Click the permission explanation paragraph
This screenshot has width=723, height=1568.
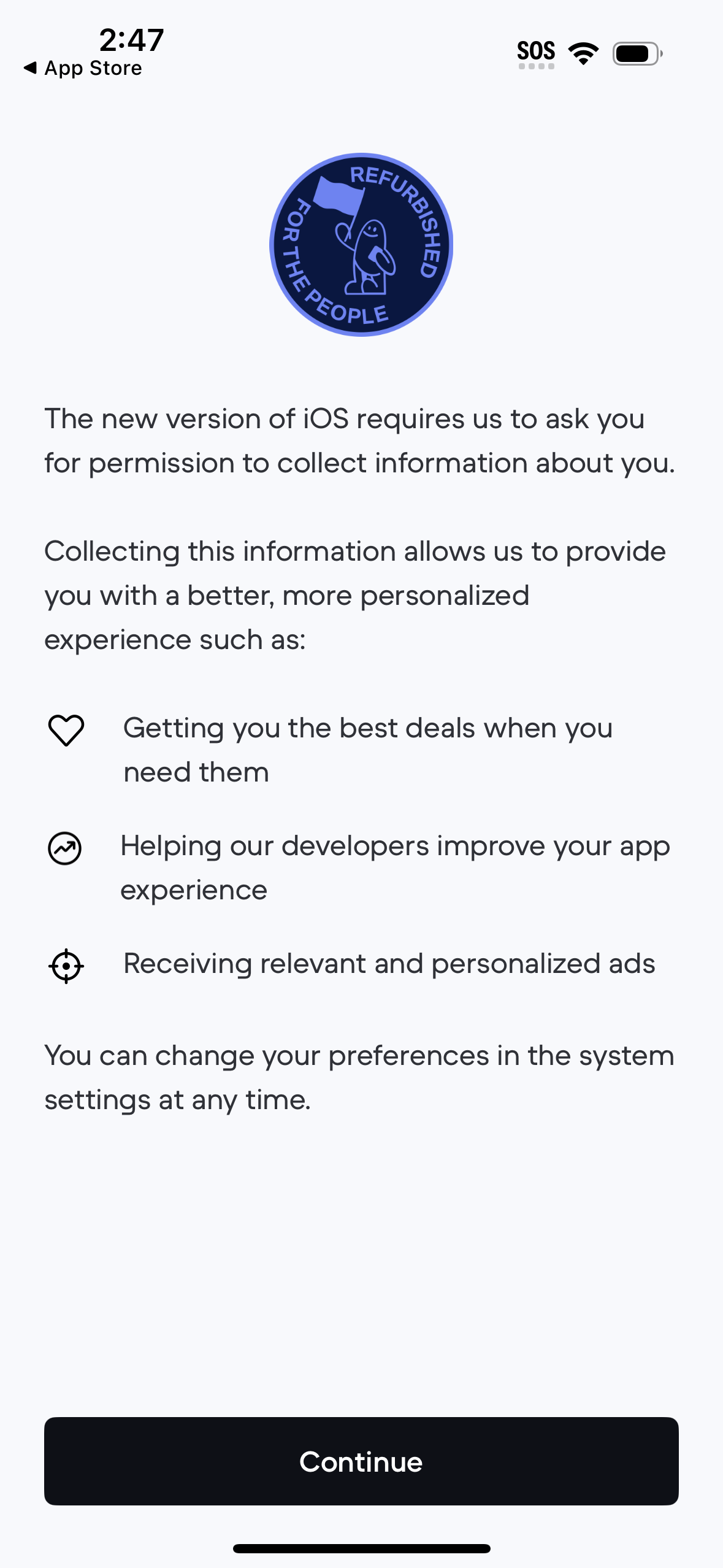[359, 440]
